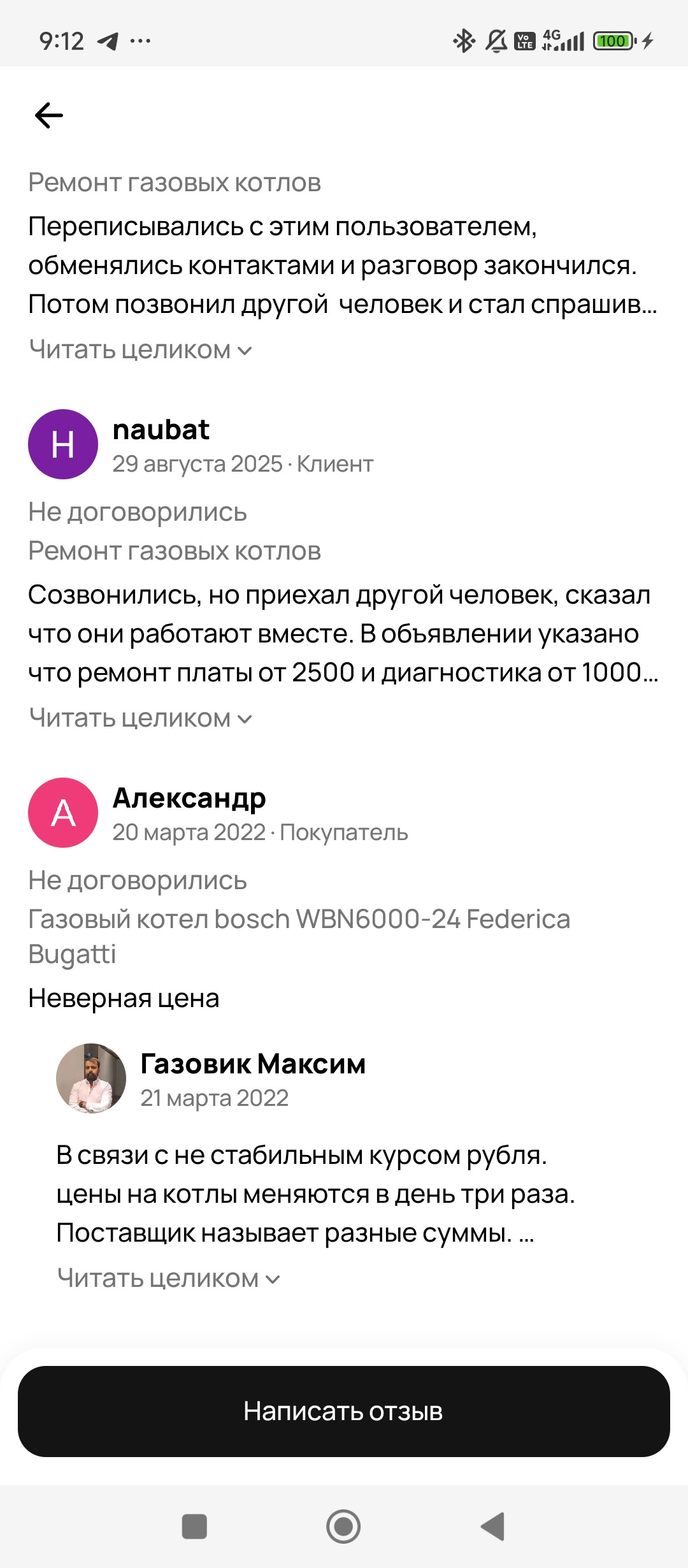The height and width of the screenshot is (1568, 688).
Task: Go to the system home screen
Action: [343, 1527]
